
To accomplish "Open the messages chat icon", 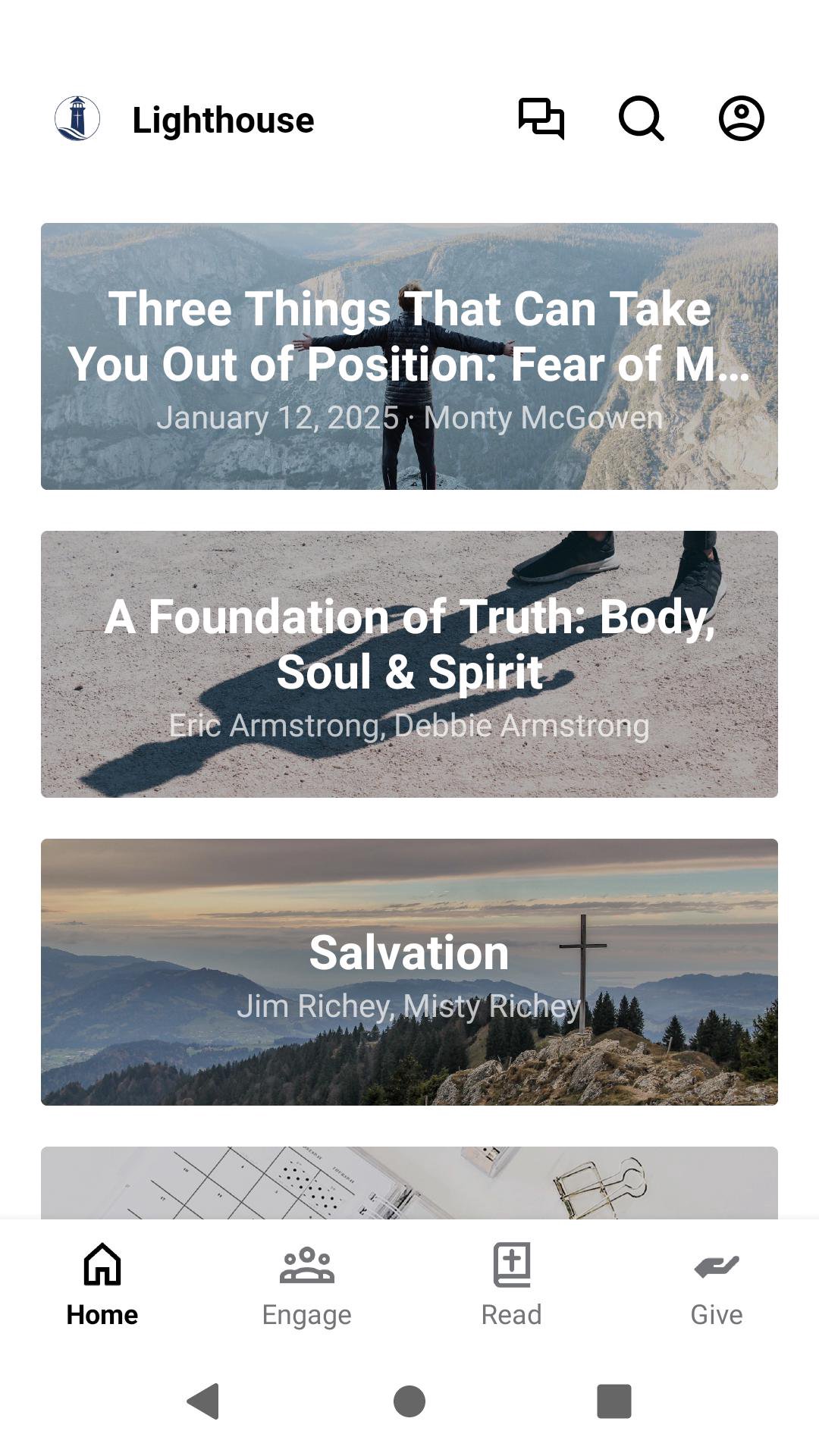I will (x=541, y=119).
